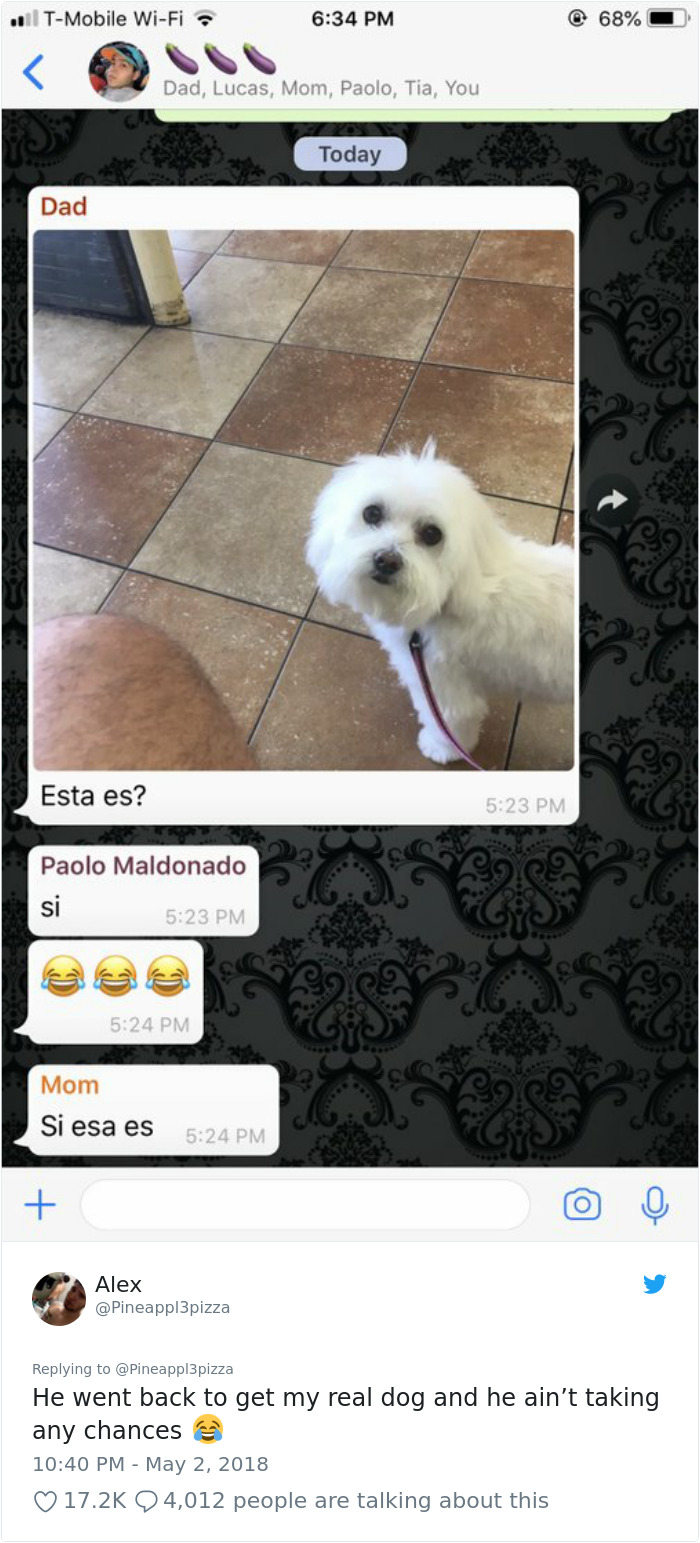Open the @Pineappl3pizza handle under Alex
Viewport: 700px width, 1543px height.
coord(162,1307)
